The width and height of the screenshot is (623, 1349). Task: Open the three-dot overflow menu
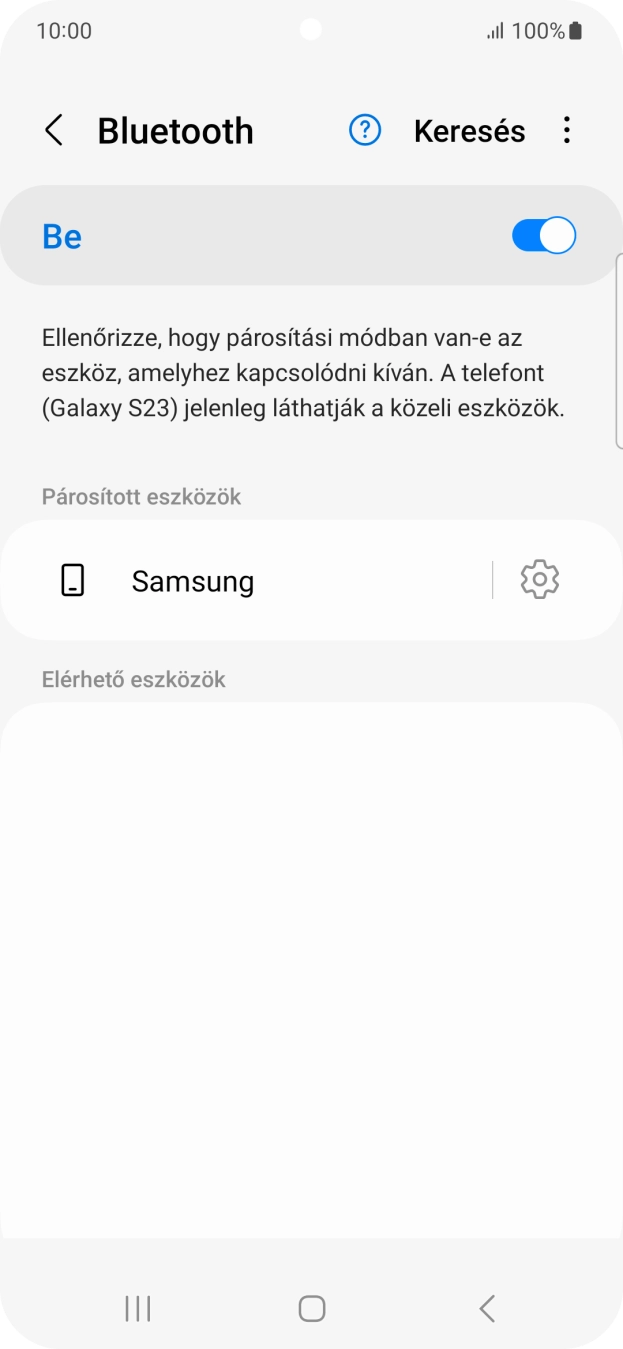tap(567, 131)
